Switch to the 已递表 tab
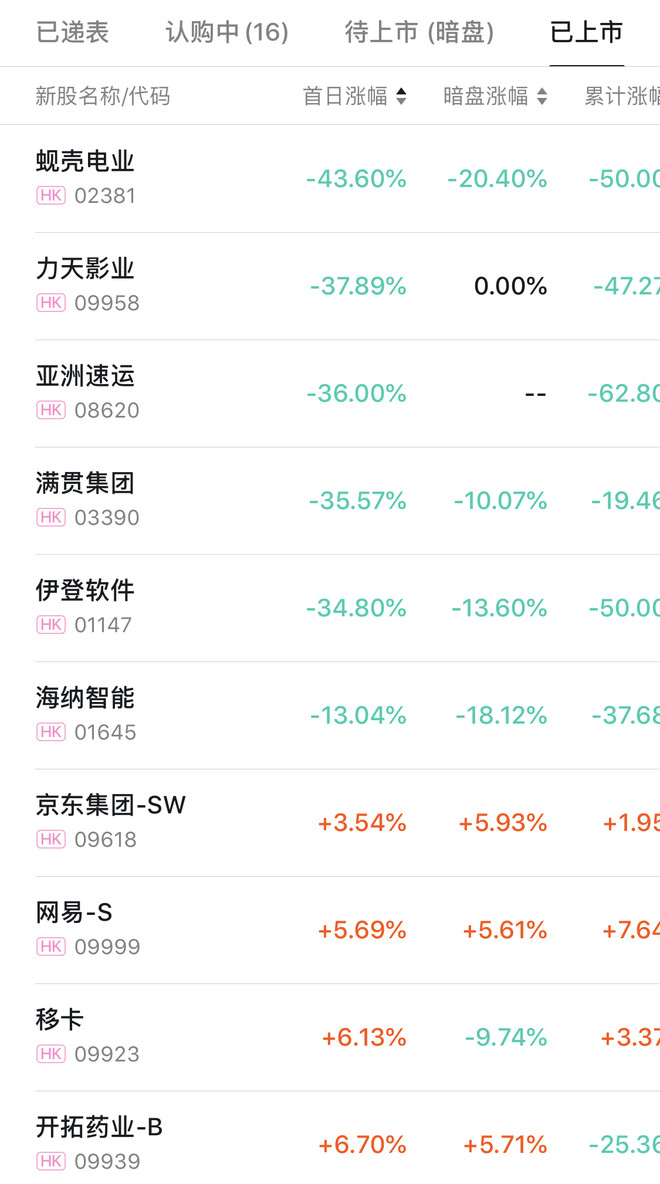 click(x=72, y=32)
